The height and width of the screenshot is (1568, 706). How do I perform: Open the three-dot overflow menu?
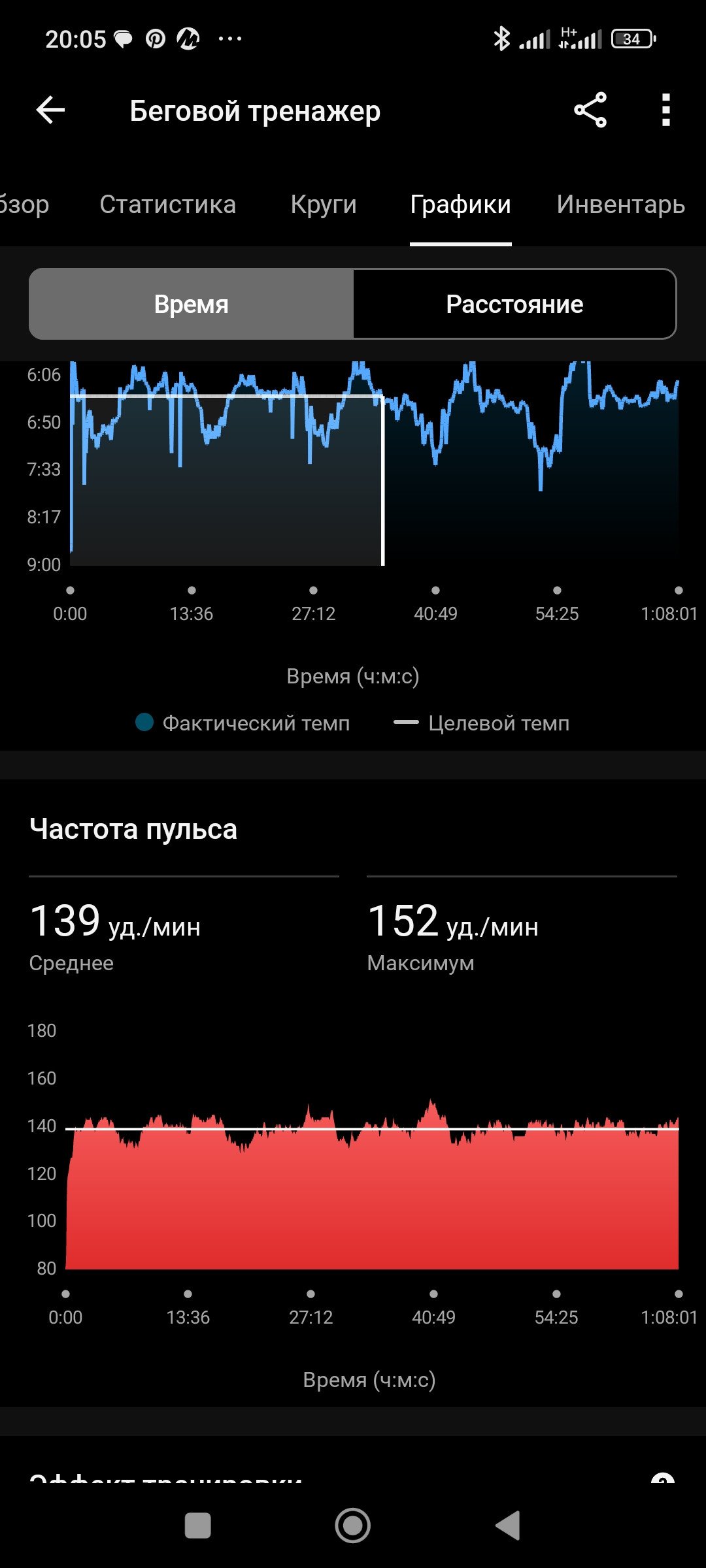click(x=665, y=110)
